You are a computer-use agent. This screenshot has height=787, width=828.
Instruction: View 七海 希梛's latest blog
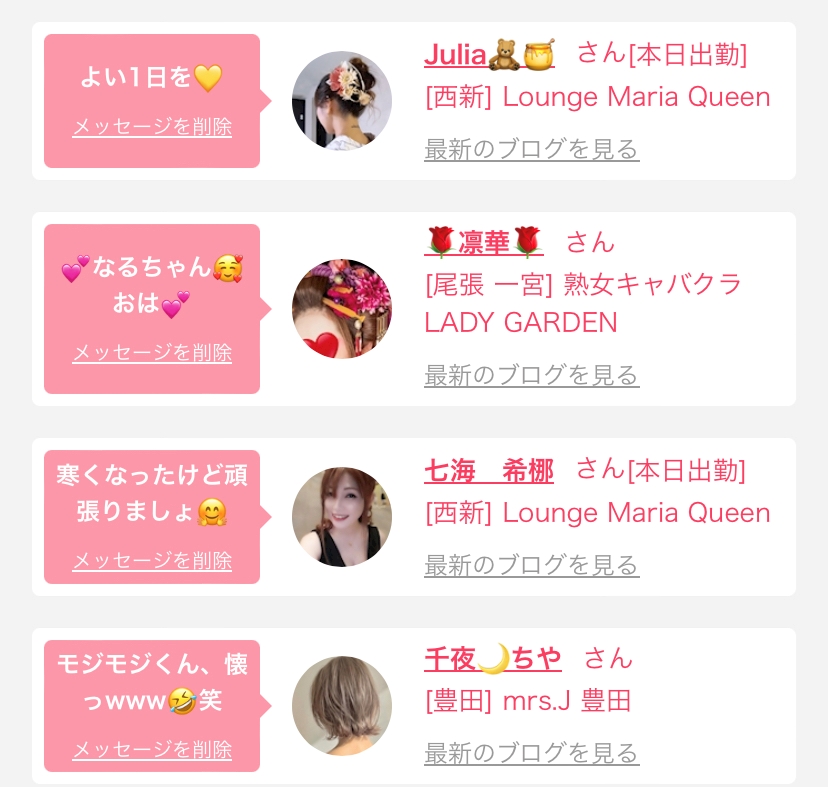[531, 566]
